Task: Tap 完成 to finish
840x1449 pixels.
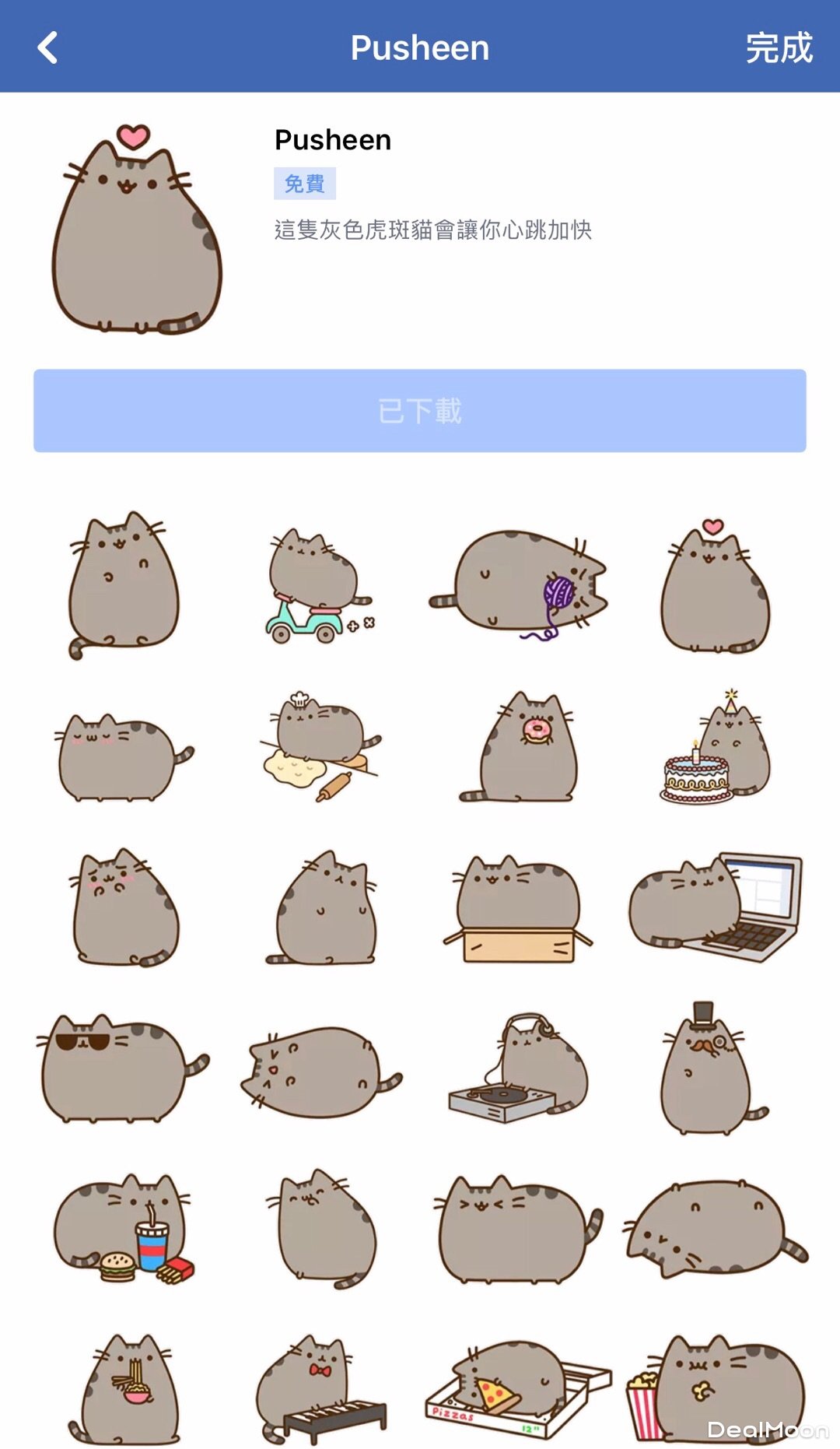Action: (x=779, y=48)
